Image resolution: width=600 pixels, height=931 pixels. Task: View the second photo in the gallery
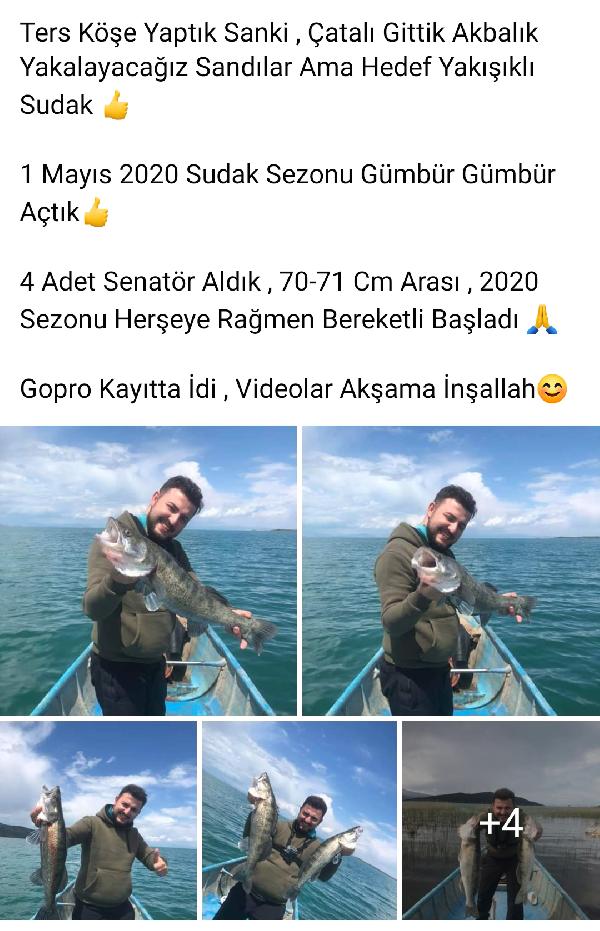click(x=450, y=570)
